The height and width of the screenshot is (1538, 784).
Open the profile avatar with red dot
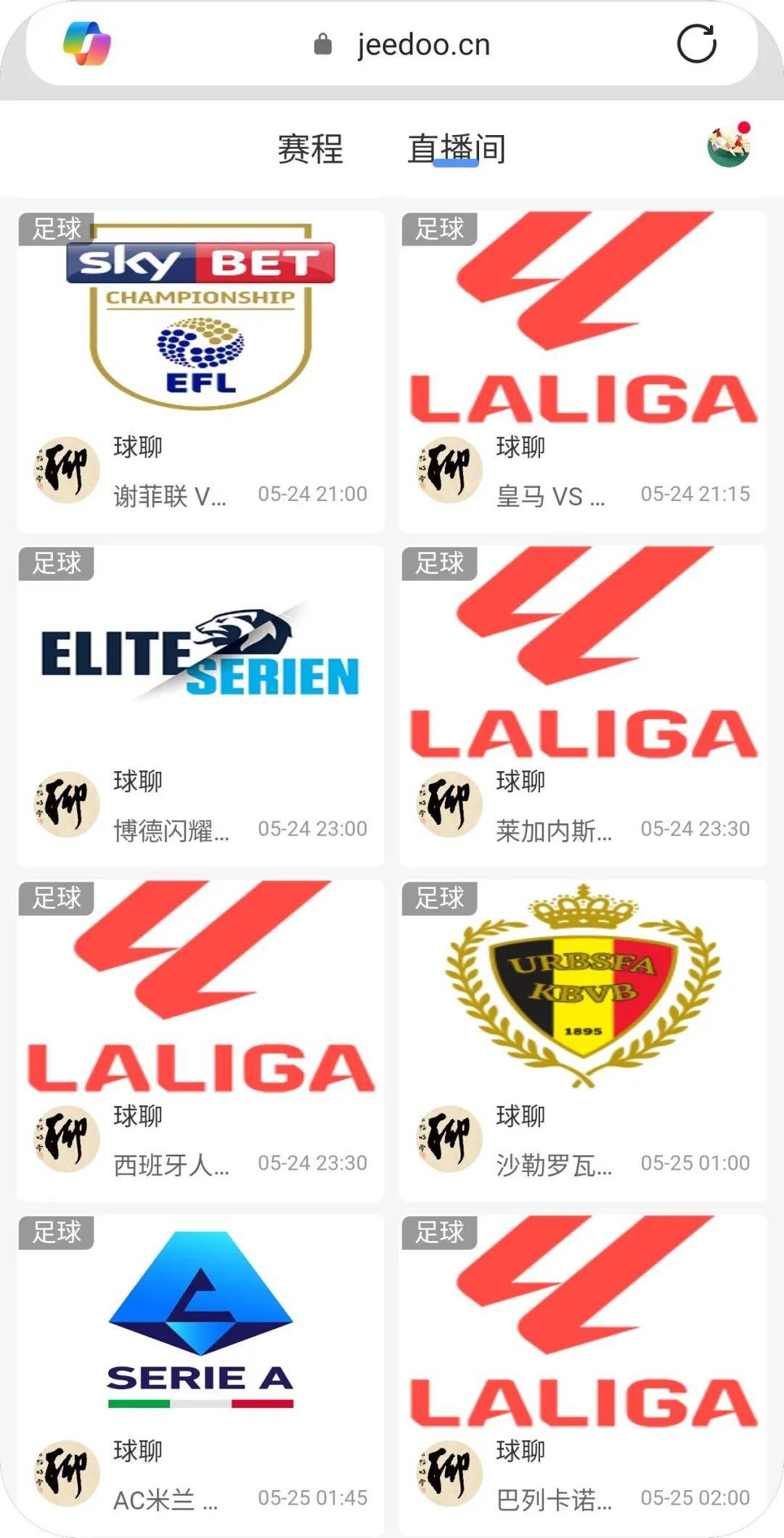[x=729, y=145]
